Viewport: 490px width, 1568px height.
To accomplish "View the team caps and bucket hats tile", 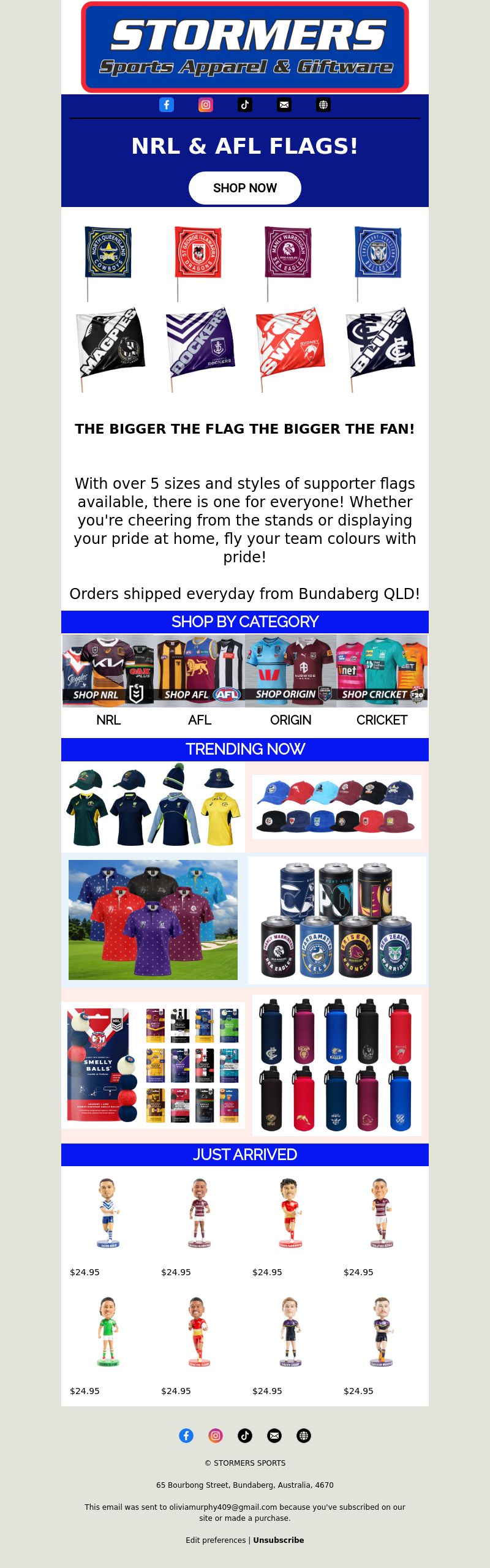I will click(336, 807).
